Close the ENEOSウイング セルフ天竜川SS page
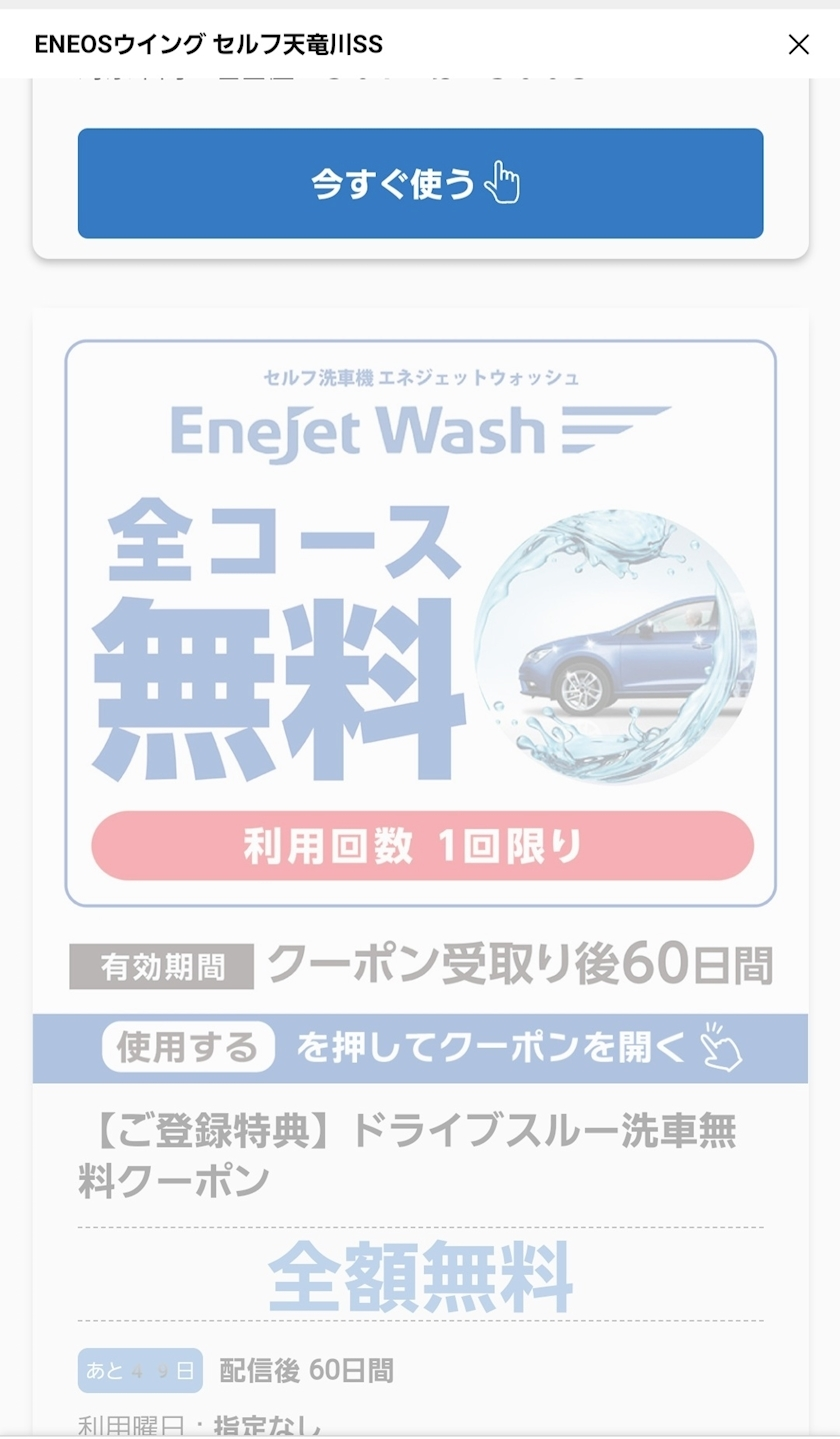This screenshot has height=1439, width=840. point(798,44)
